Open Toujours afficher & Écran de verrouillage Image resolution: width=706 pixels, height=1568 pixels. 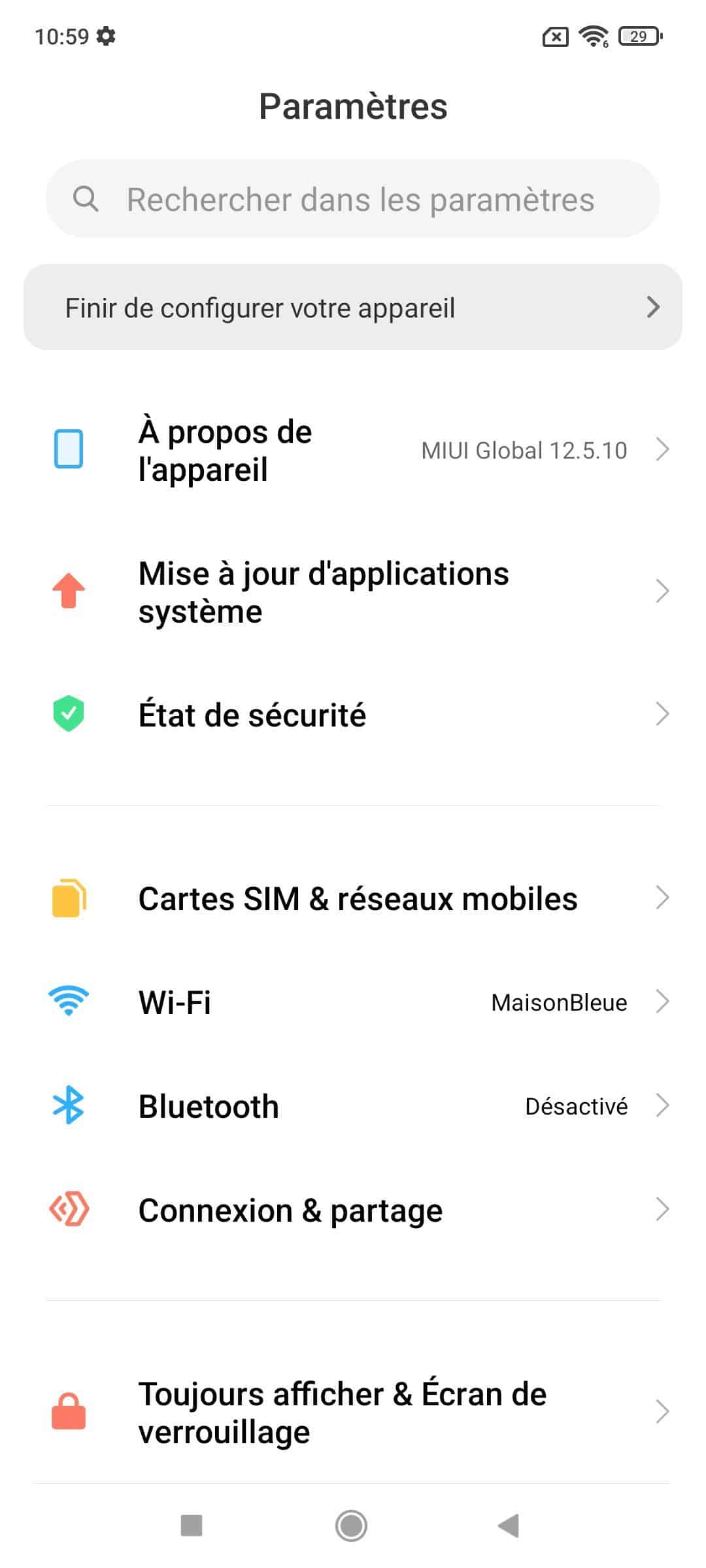(353, 1413)
